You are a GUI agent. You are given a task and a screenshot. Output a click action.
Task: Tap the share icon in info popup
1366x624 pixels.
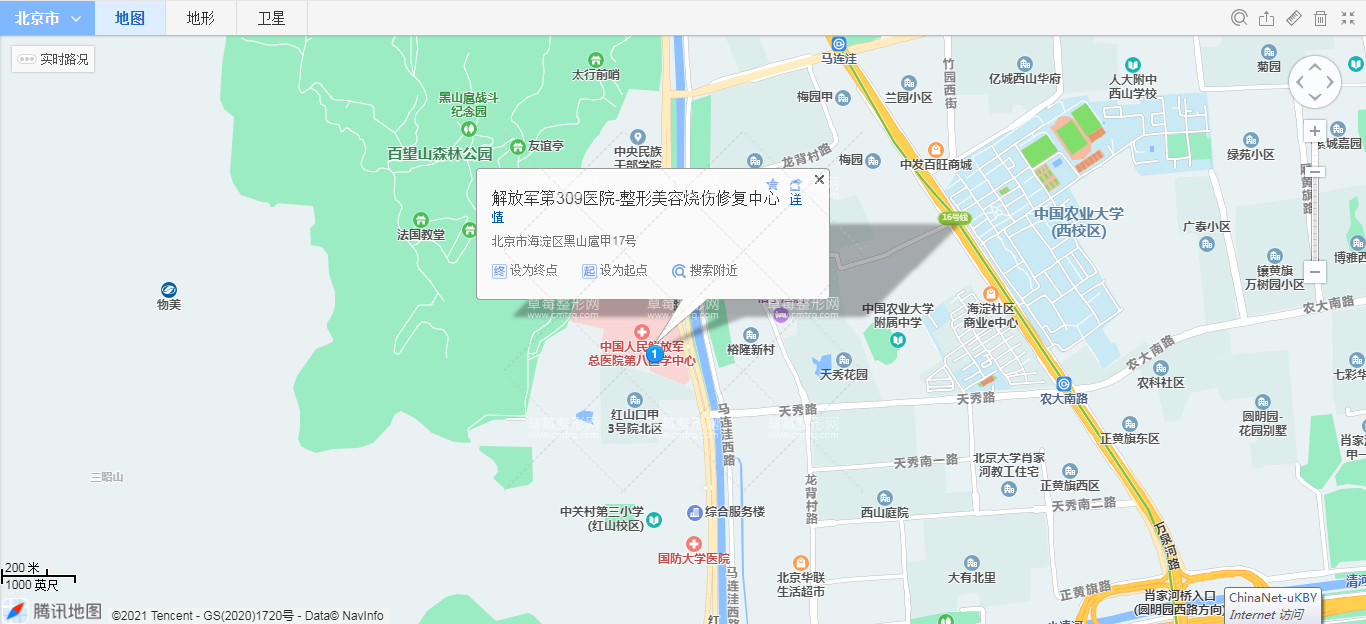(x=796, y=185)
